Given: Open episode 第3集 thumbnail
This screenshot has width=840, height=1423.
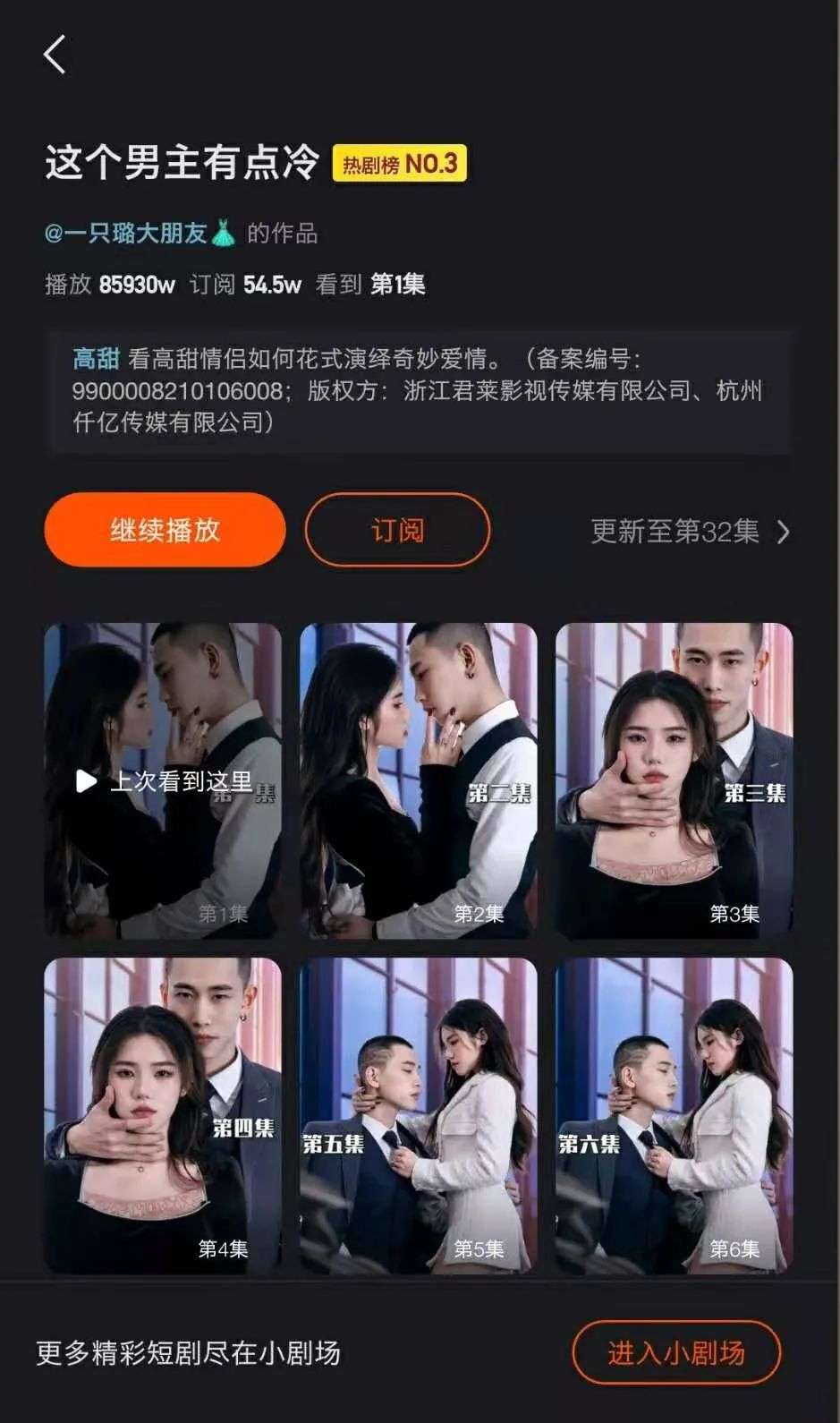Looking at the screenshot, I should pos(674,780).
